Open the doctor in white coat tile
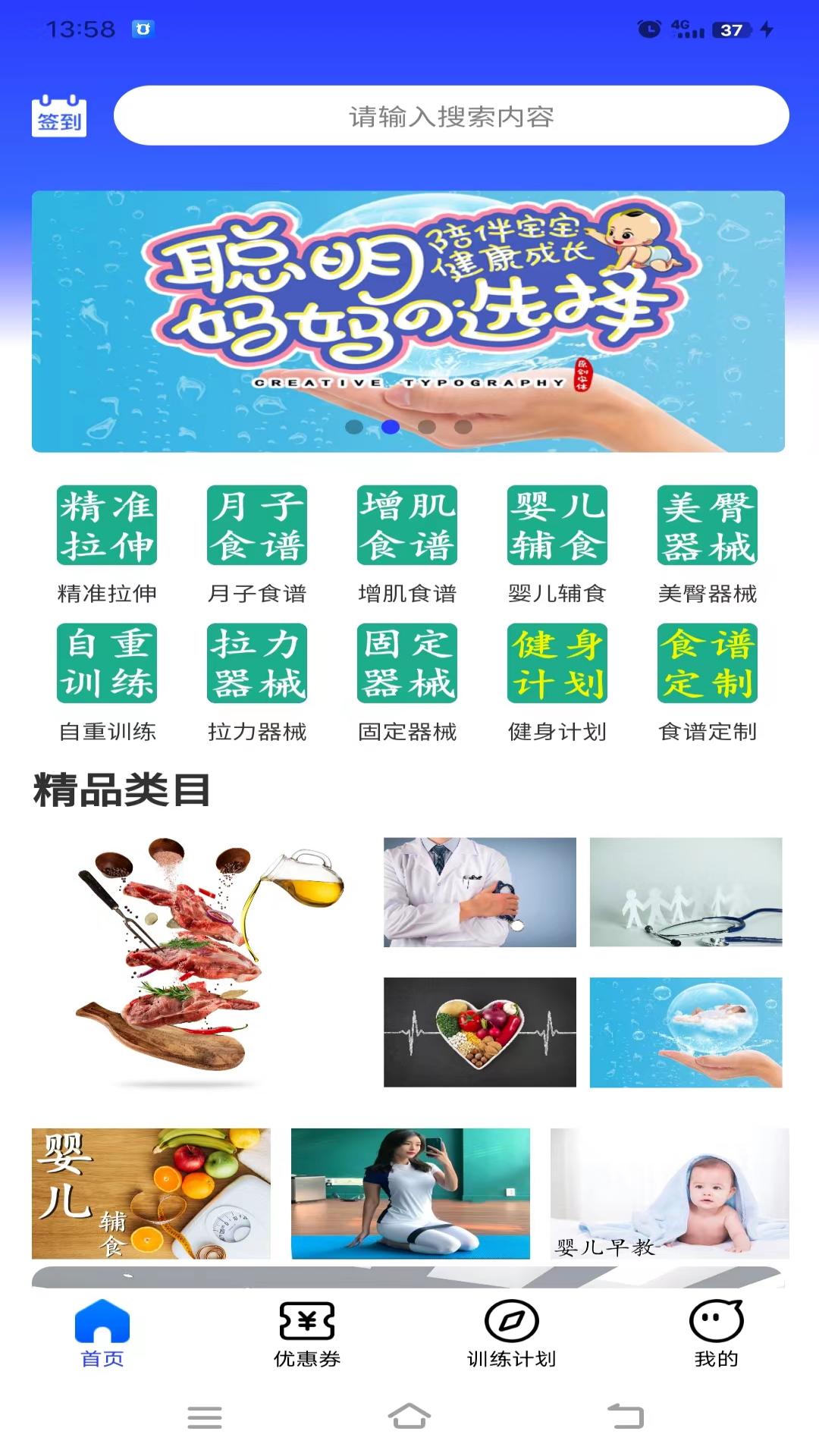Screen dimensions: 819x1456 (x=479, y=892)
